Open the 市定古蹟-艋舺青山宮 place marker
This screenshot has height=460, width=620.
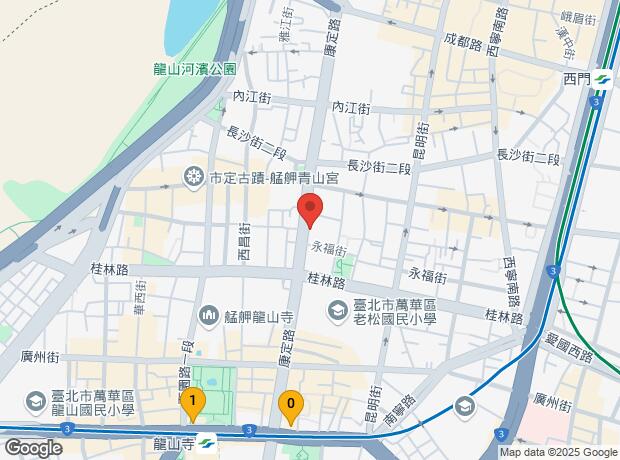[x=191, y=177]
